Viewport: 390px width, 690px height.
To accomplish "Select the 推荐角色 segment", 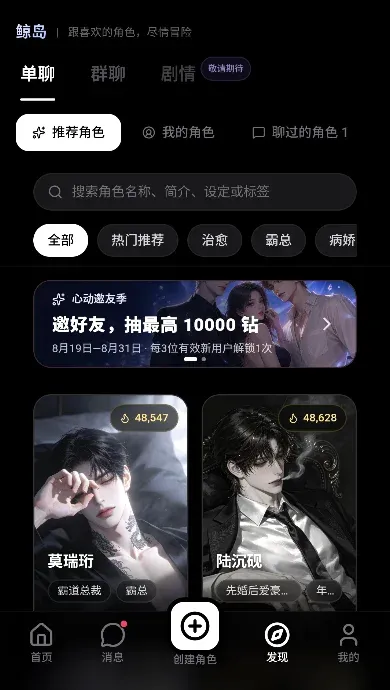I will pos(68,132).
